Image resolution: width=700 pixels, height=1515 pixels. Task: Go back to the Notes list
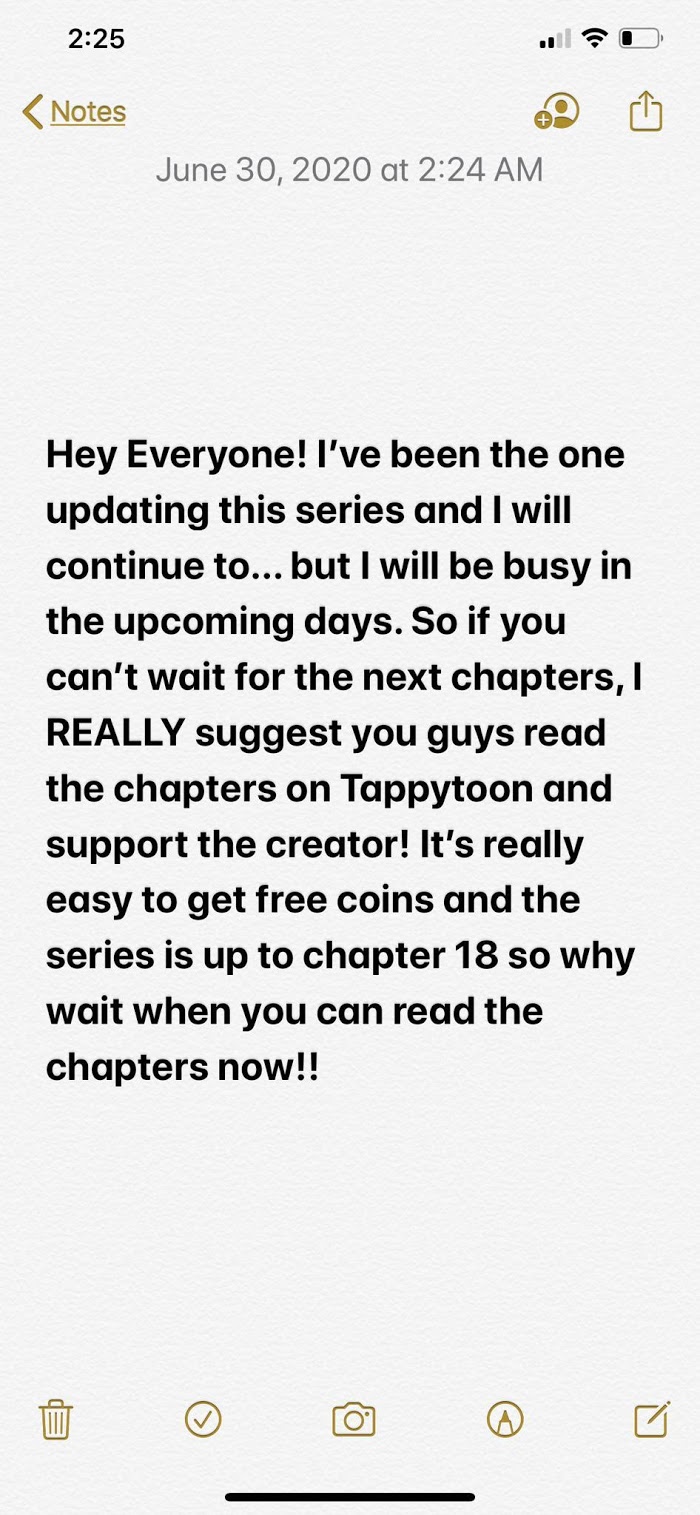pyautogui.click(x=74, y=111)
